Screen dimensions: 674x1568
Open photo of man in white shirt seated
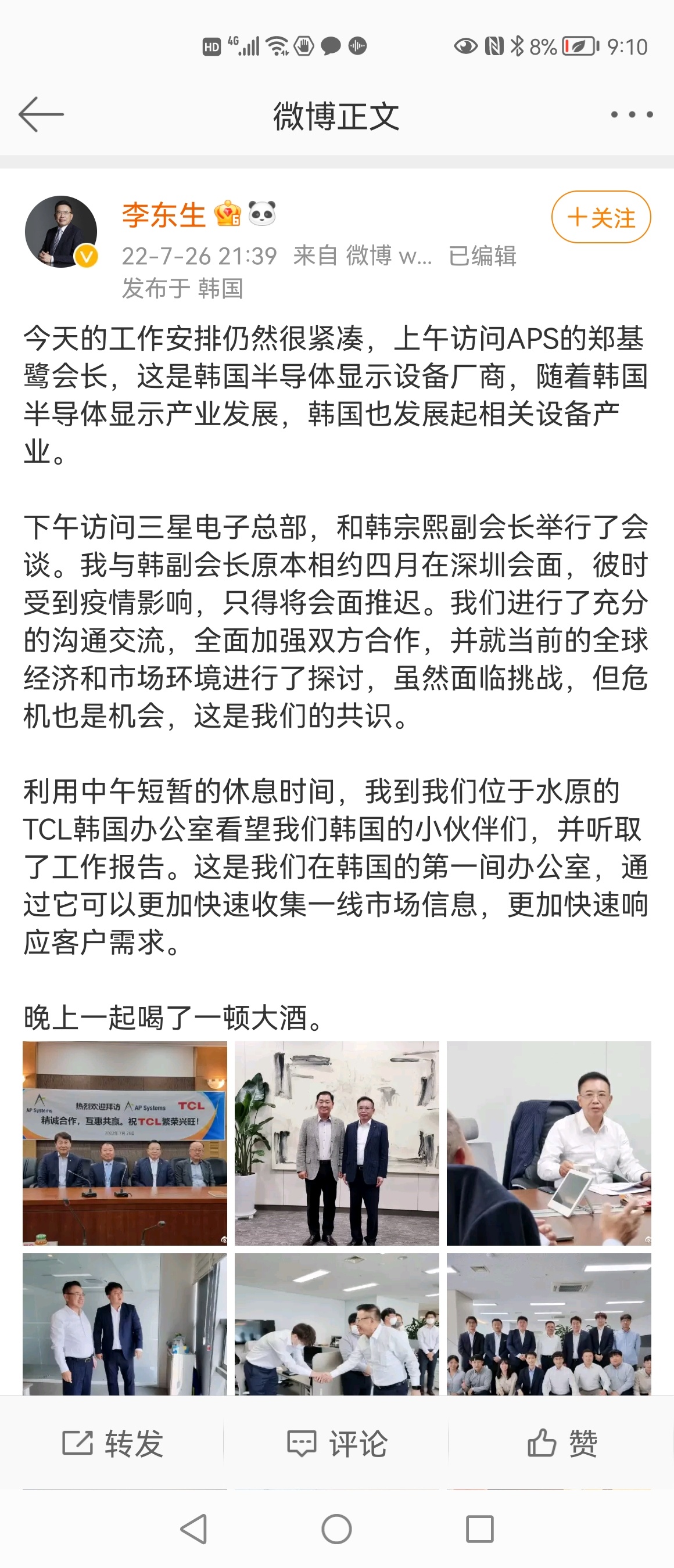548,1142
